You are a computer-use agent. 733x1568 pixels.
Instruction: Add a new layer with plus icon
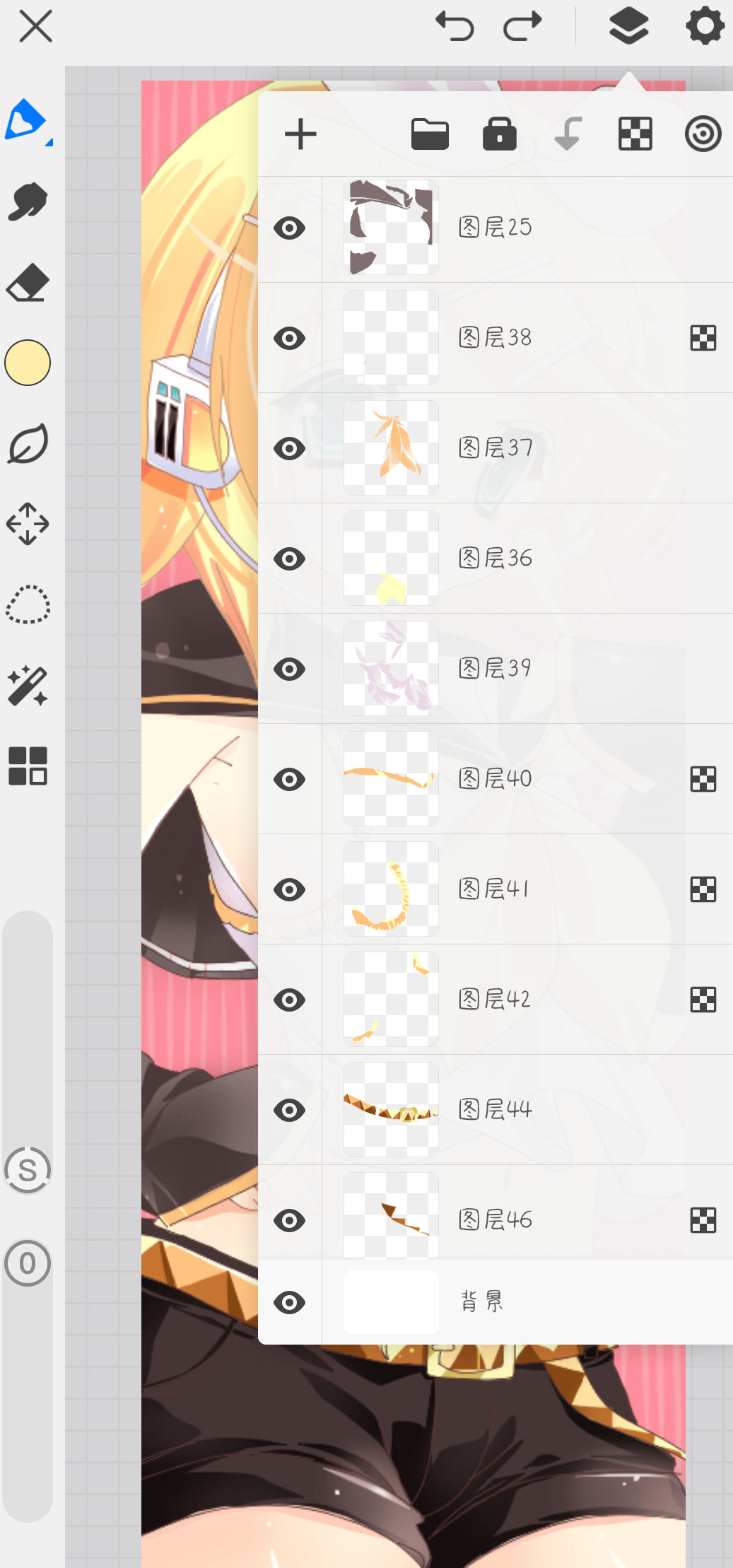[300, 134]
